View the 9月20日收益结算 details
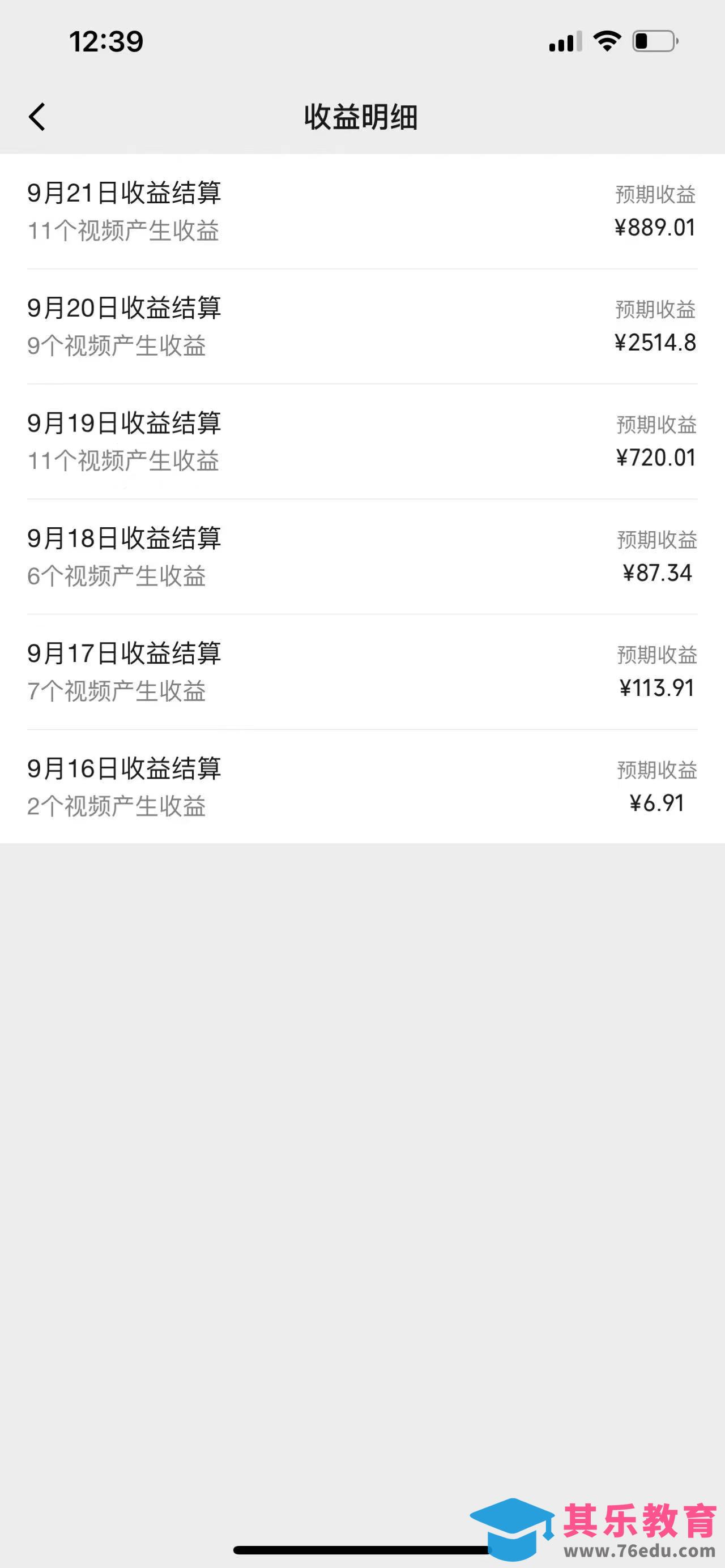725x1568 pixels. click(361, 326)
